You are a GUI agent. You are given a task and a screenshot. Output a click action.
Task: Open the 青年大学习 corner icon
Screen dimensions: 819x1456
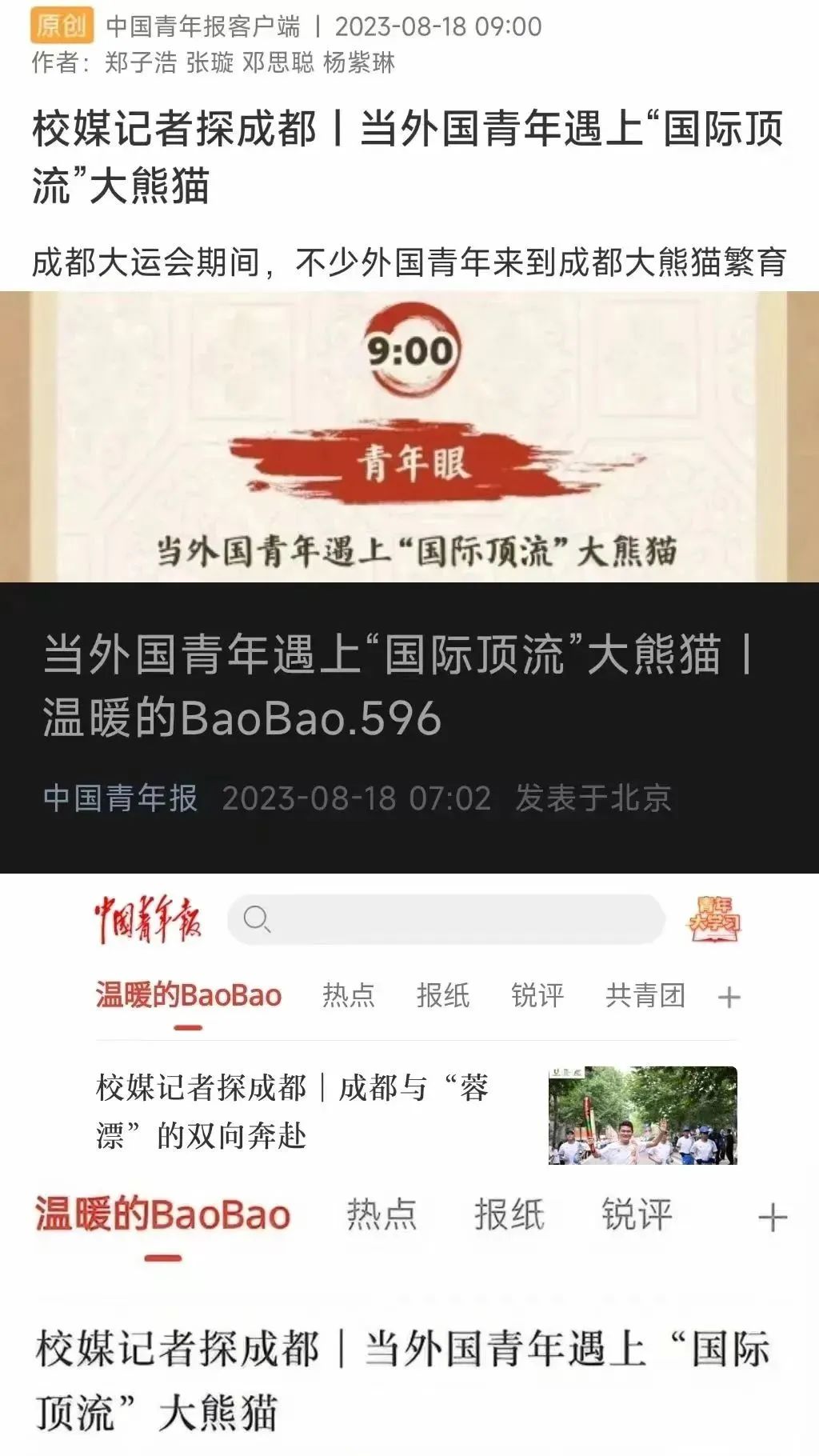pos(717,921)
